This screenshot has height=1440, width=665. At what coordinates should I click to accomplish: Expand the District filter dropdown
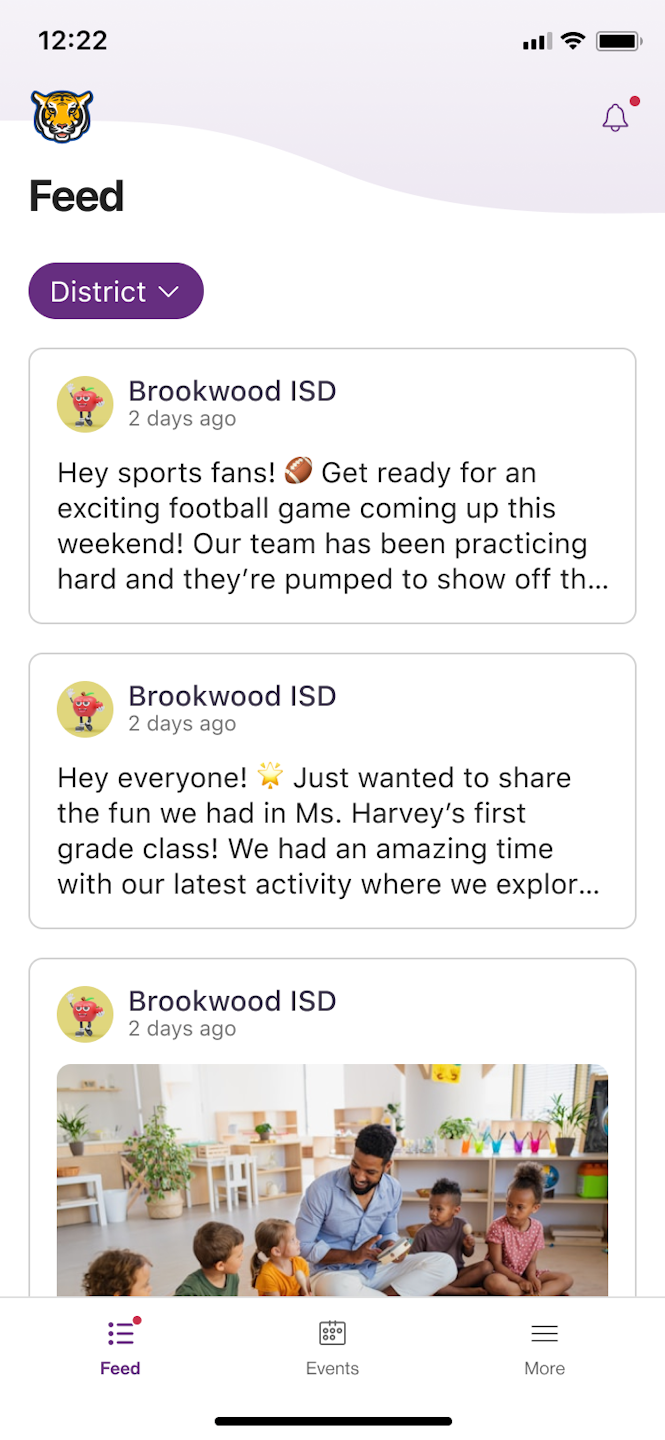tap(116, 291)
